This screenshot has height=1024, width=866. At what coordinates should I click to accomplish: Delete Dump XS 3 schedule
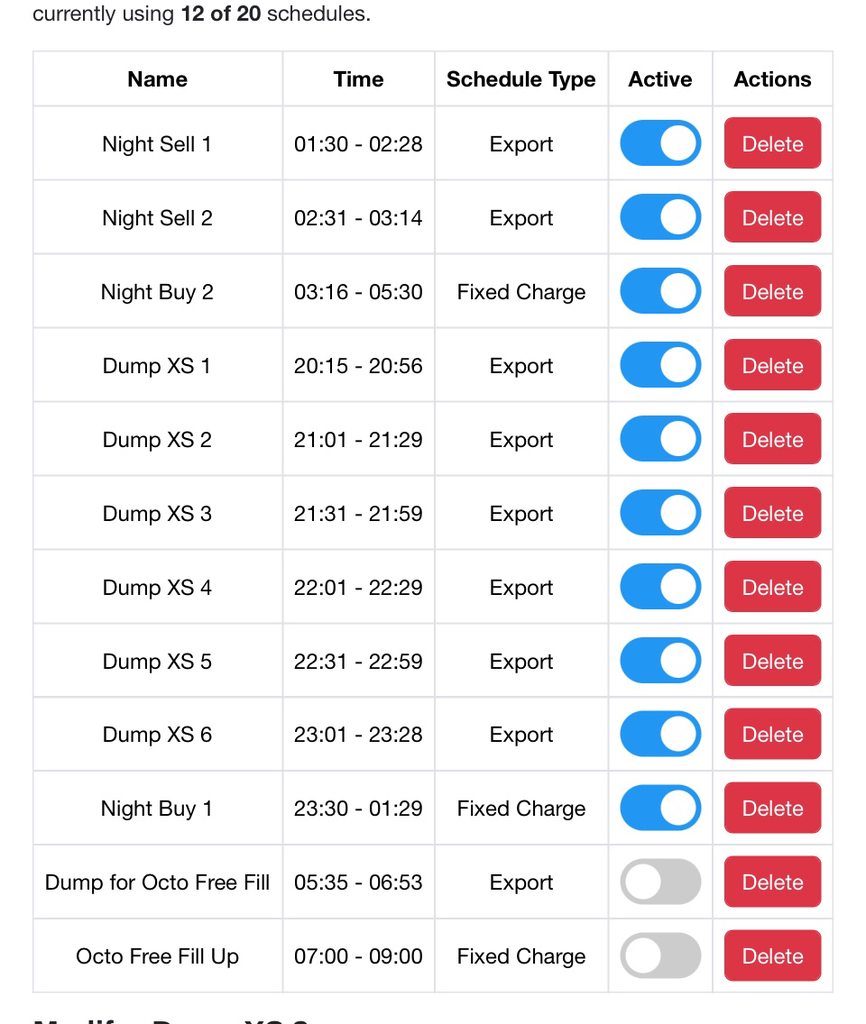point(772,513)
